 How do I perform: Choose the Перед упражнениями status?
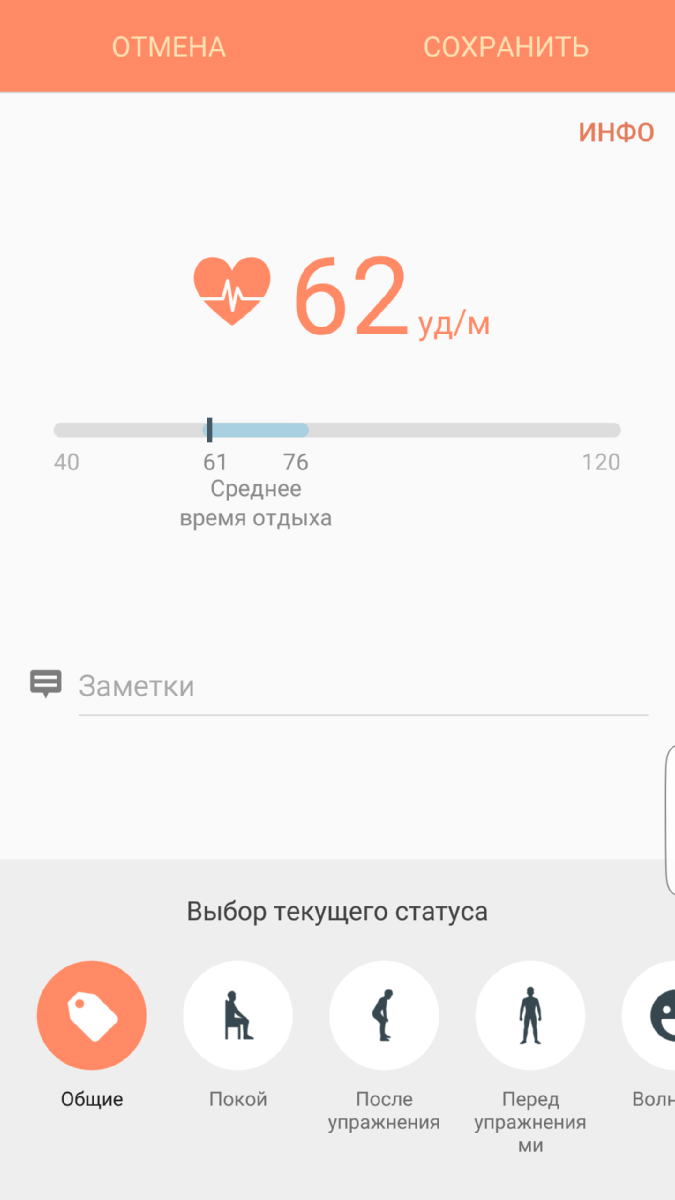[530, 1016]
